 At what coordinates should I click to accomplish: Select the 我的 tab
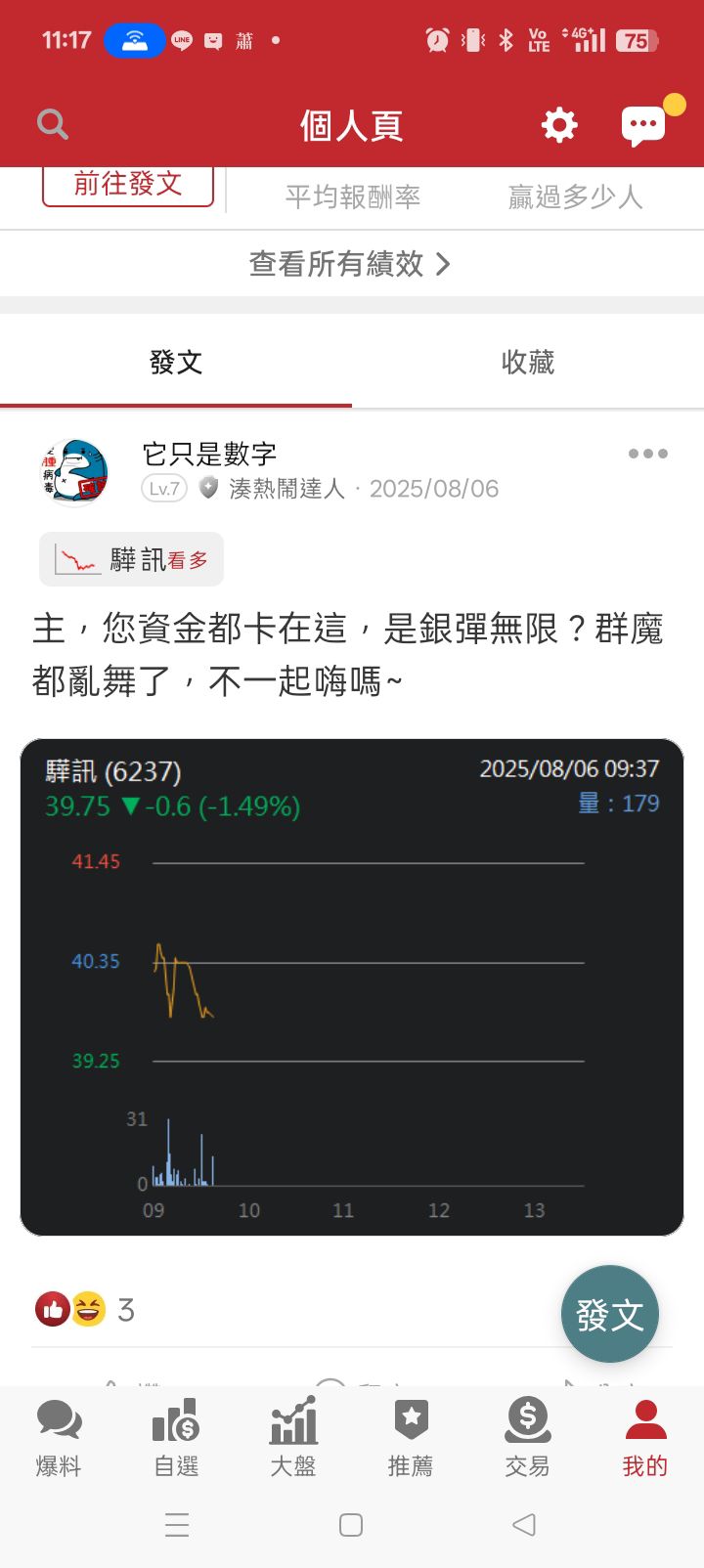click(645, 1435)
